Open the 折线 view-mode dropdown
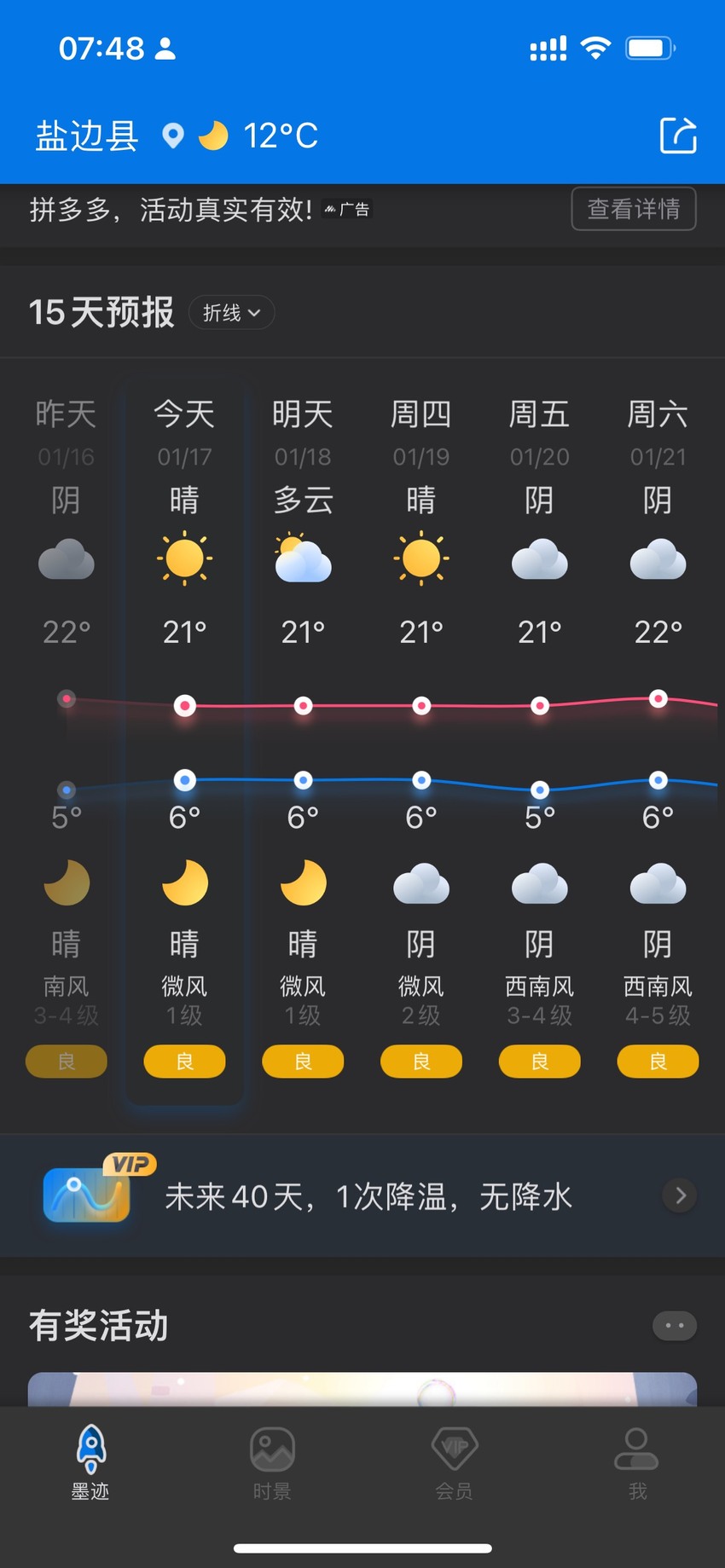 pyautogui.click(x=232, y=313)
